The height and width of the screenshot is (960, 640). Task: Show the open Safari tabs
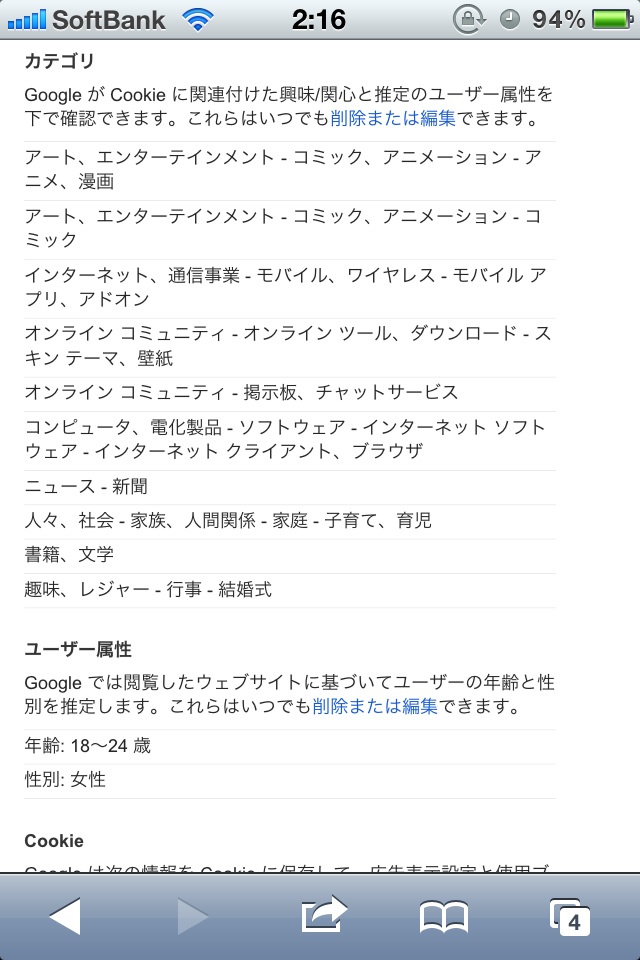click(570, 916)
